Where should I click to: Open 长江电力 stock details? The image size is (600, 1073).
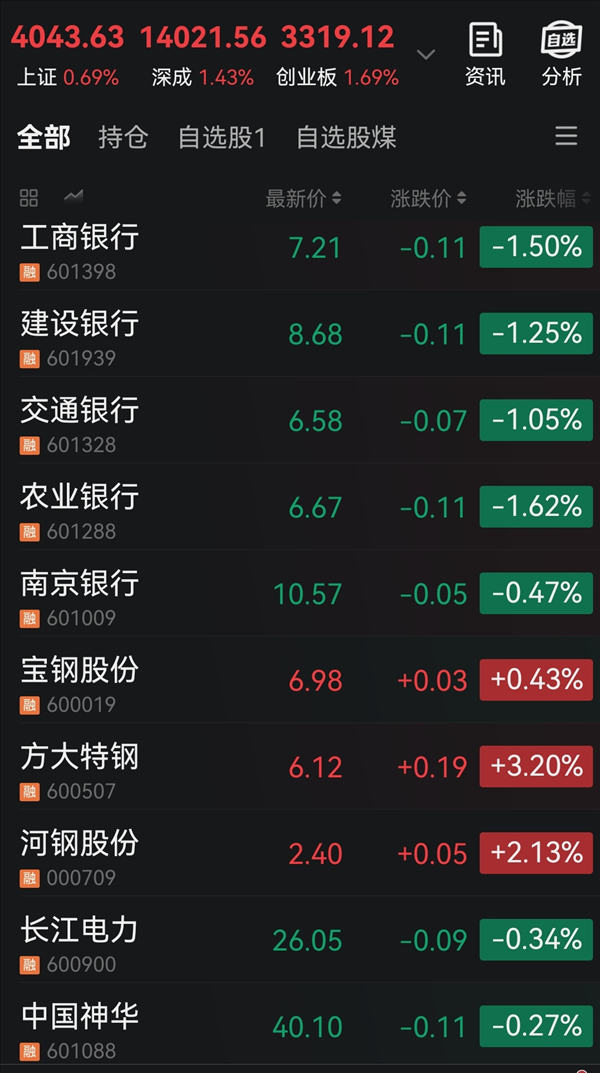(80, 942)
